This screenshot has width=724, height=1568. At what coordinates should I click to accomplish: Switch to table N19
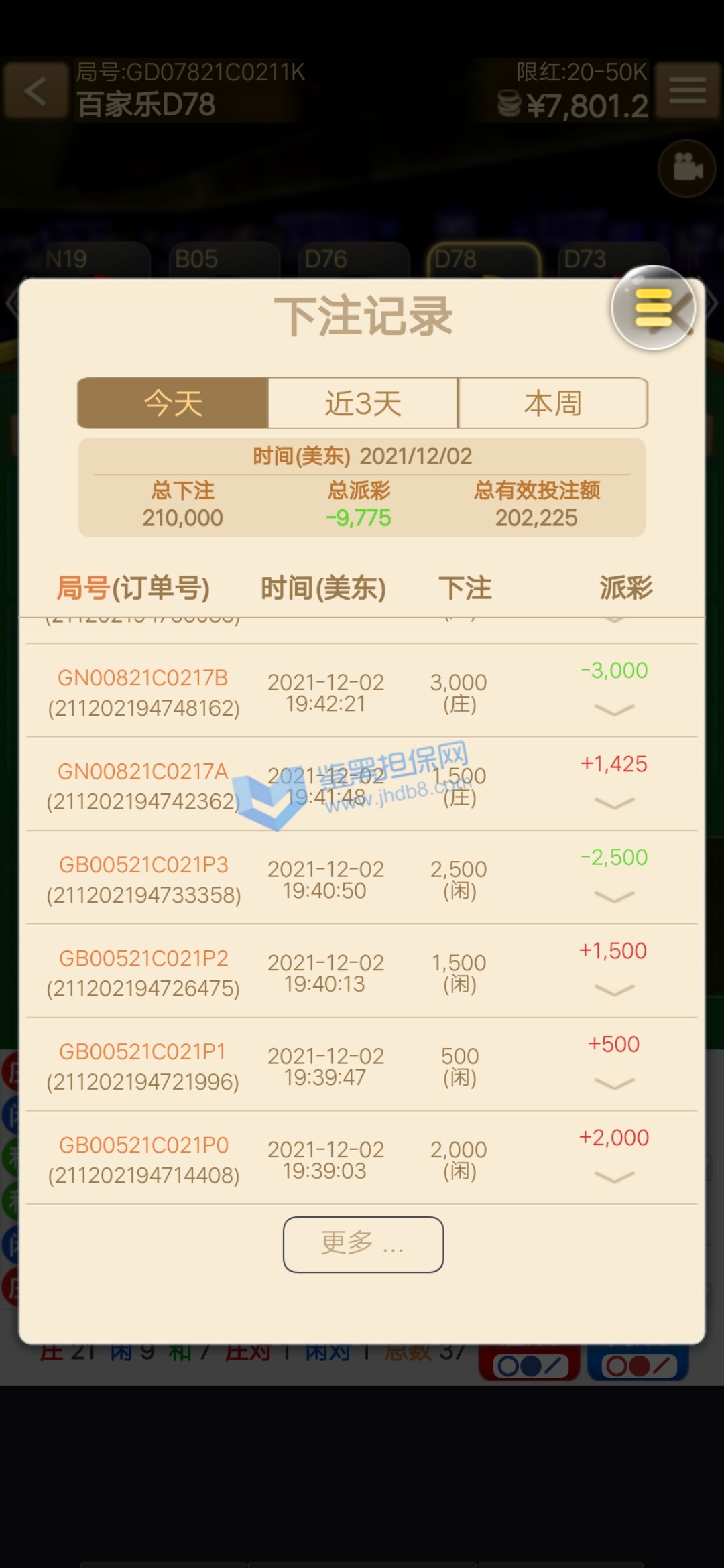(x=94, y=260)
